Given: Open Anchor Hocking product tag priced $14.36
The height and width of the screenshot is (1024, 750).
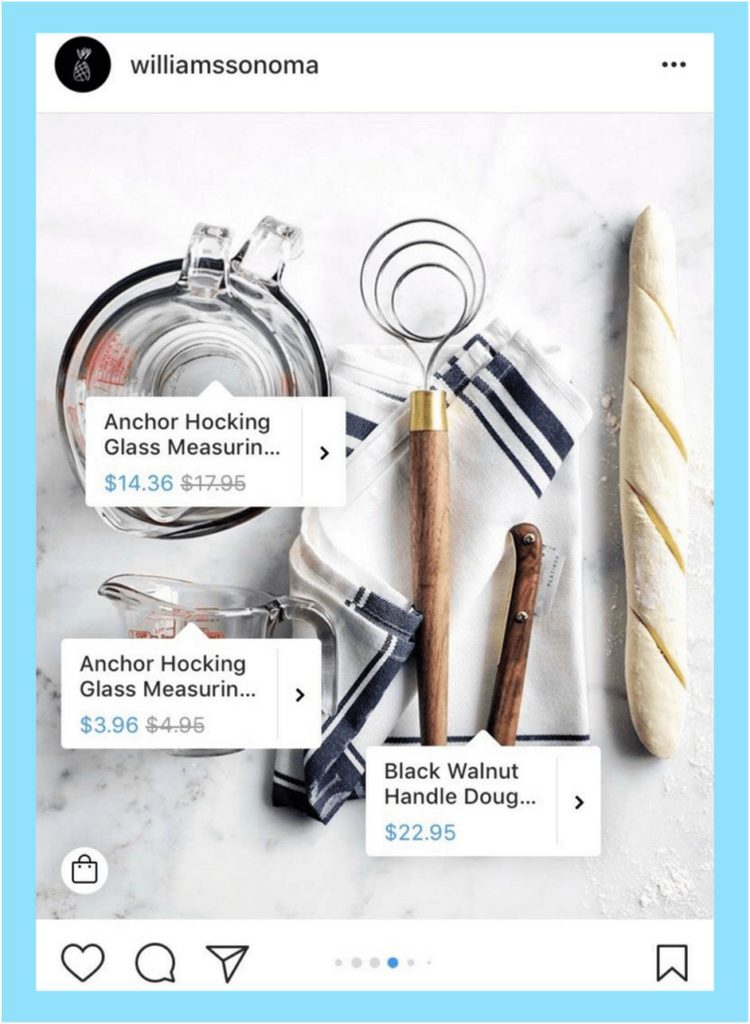Looking at the screenshot, I should (215, 451).
